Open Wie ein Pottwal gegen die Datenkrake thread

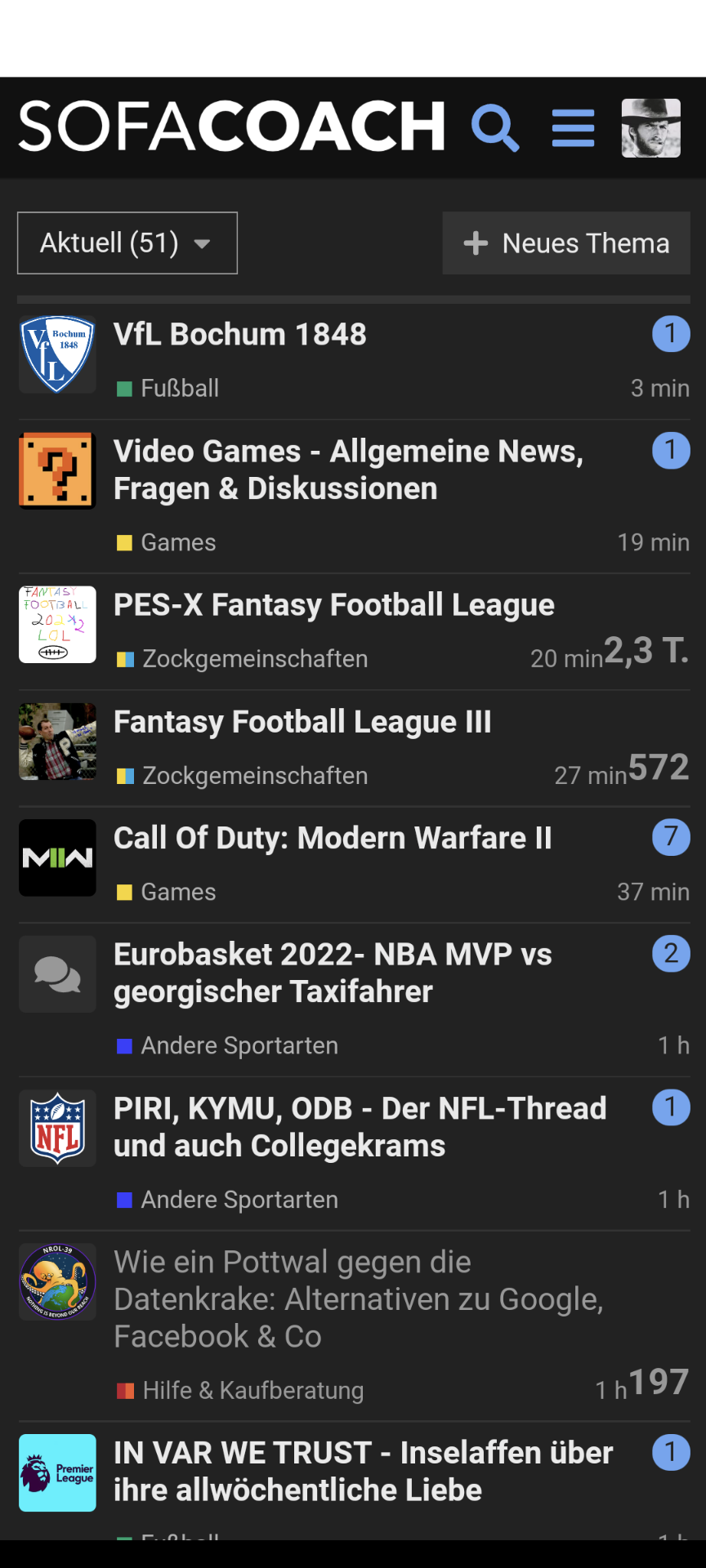coord(358,1299)
